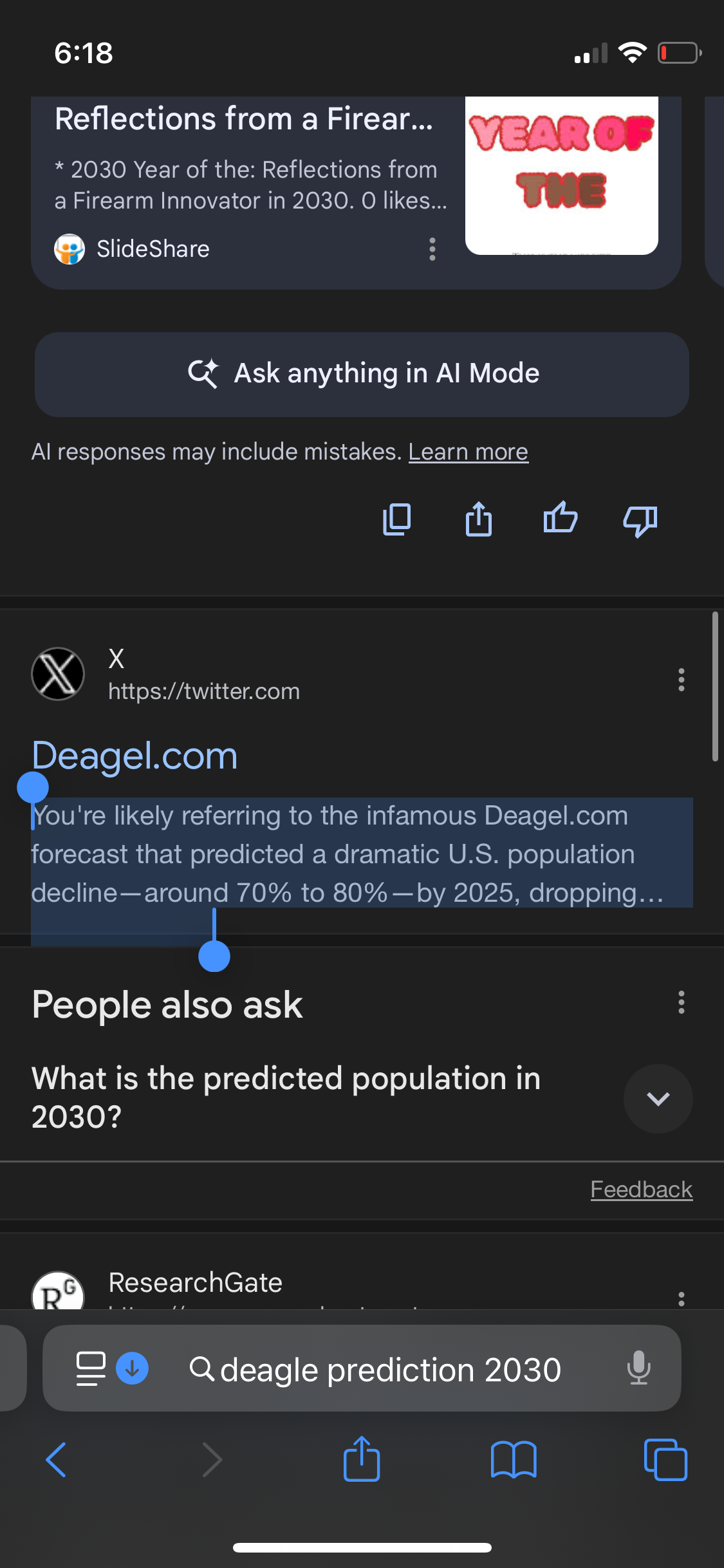Open Safari bookmarks

[x=514, y=1459]
